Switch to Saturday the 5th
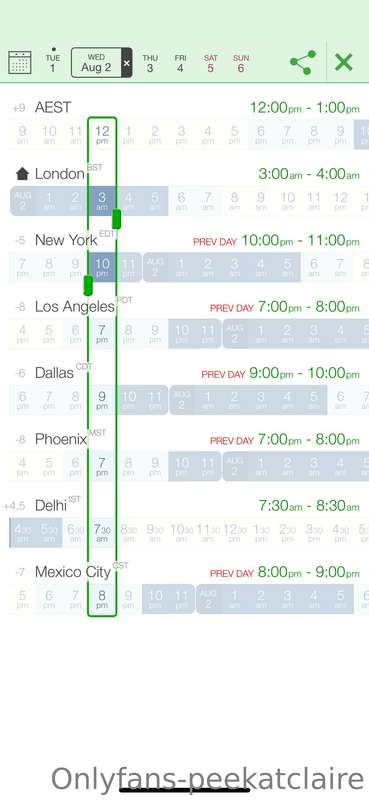 point(210,63)
